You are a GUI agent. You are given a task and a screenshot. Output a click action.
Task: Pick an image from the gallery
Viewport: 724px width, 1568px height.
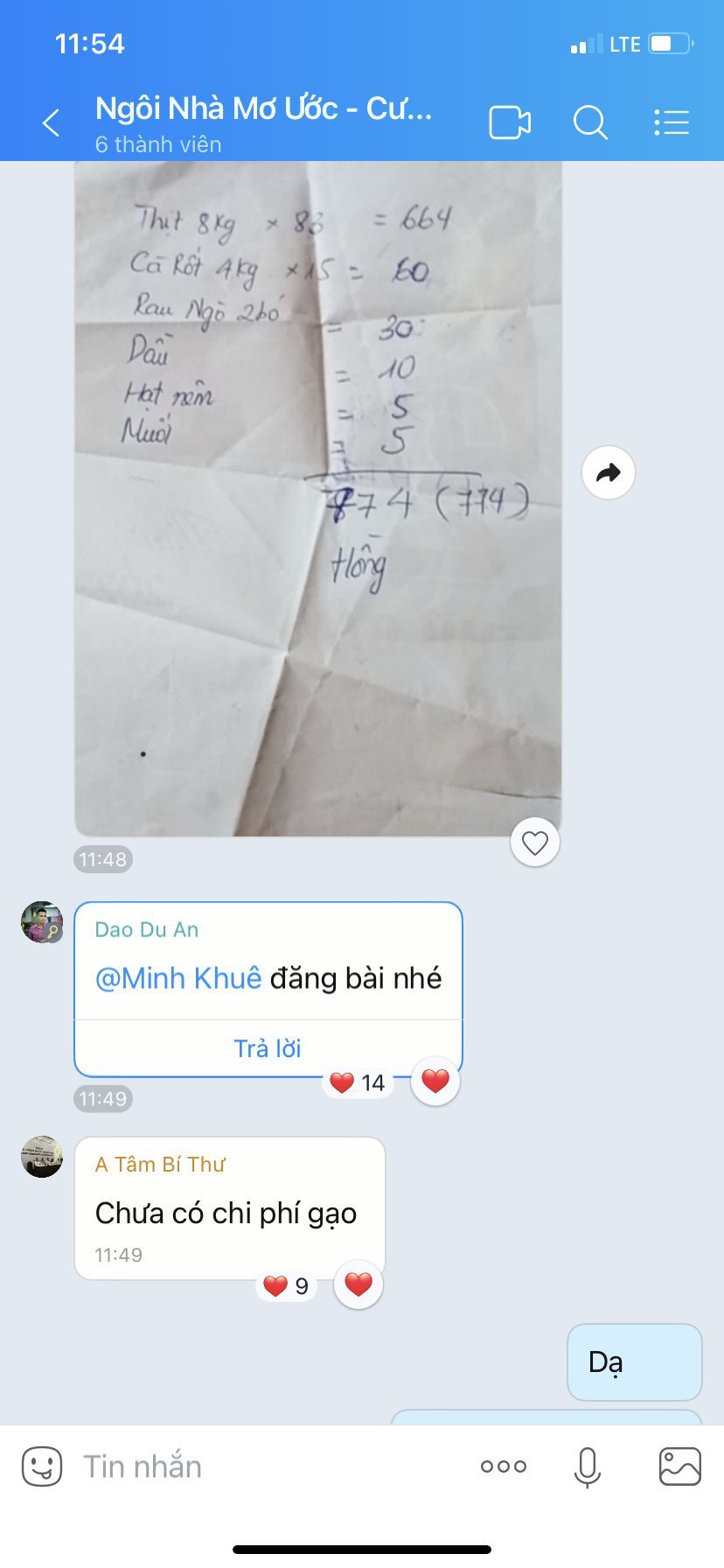(679, 1466)
